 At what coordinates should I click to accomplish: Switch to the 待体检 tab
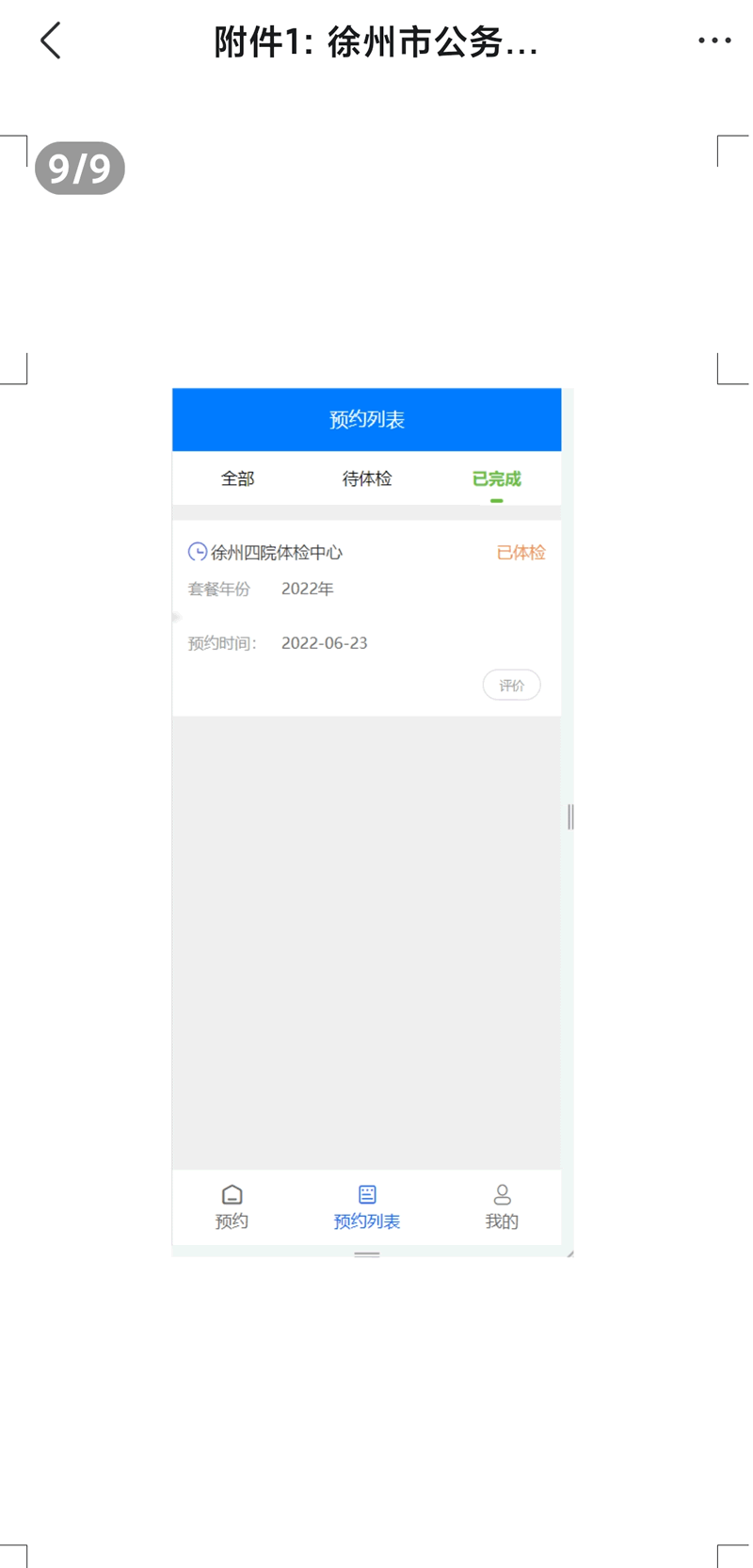pos(367,478)
